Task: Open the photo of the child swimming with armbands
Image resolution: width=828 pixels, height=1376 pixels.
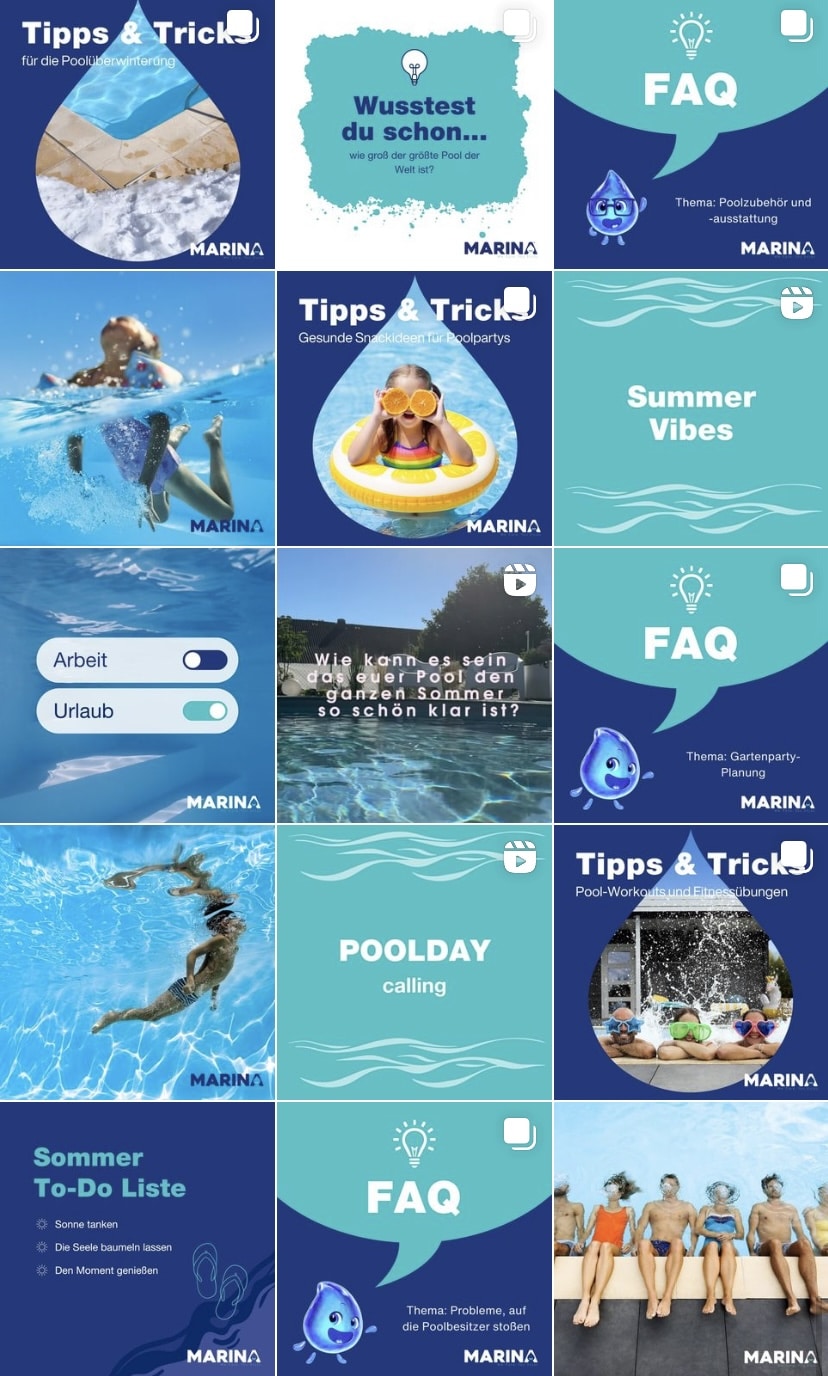Action: point(137,408)
